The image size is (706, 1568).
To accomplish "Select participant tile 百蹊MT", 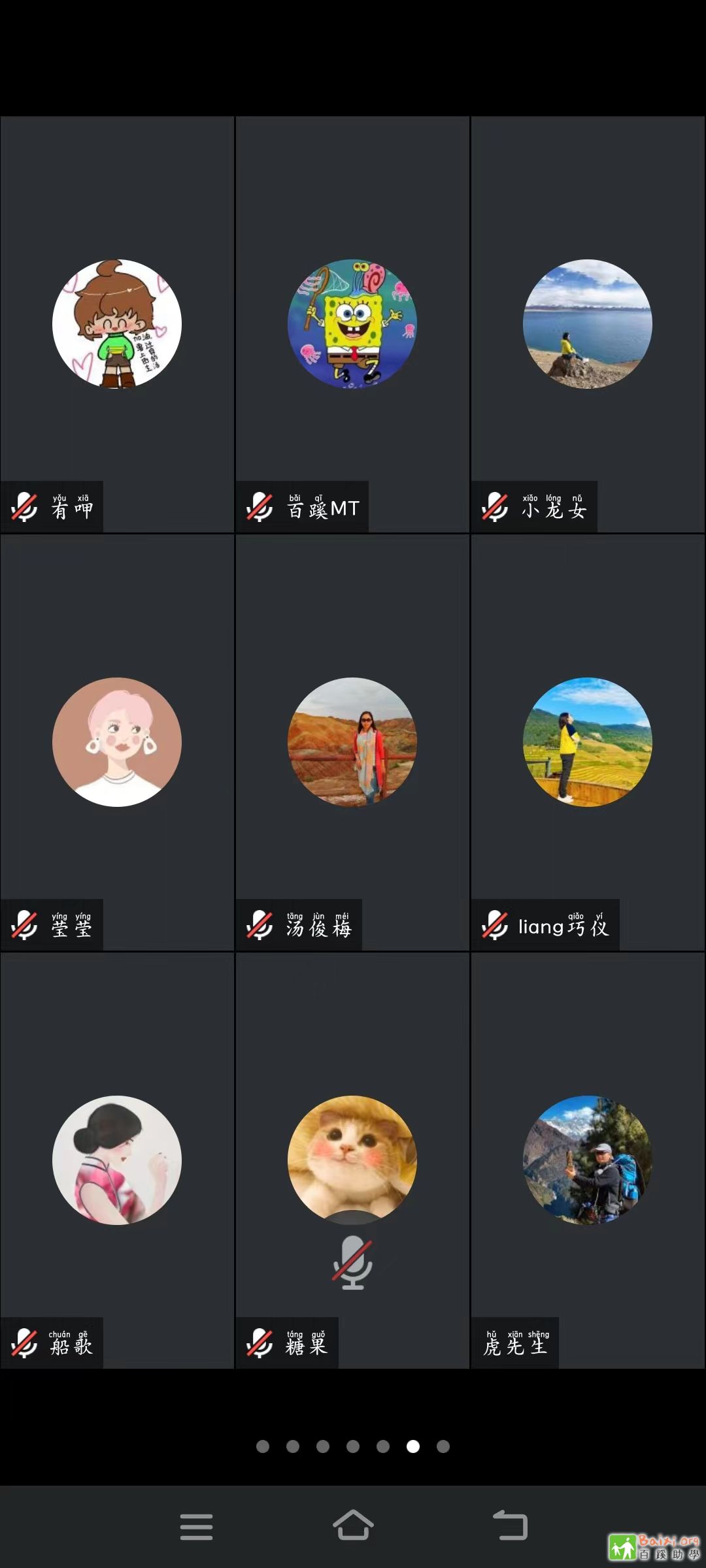I will pyautogui.click(x=352, y=324).
